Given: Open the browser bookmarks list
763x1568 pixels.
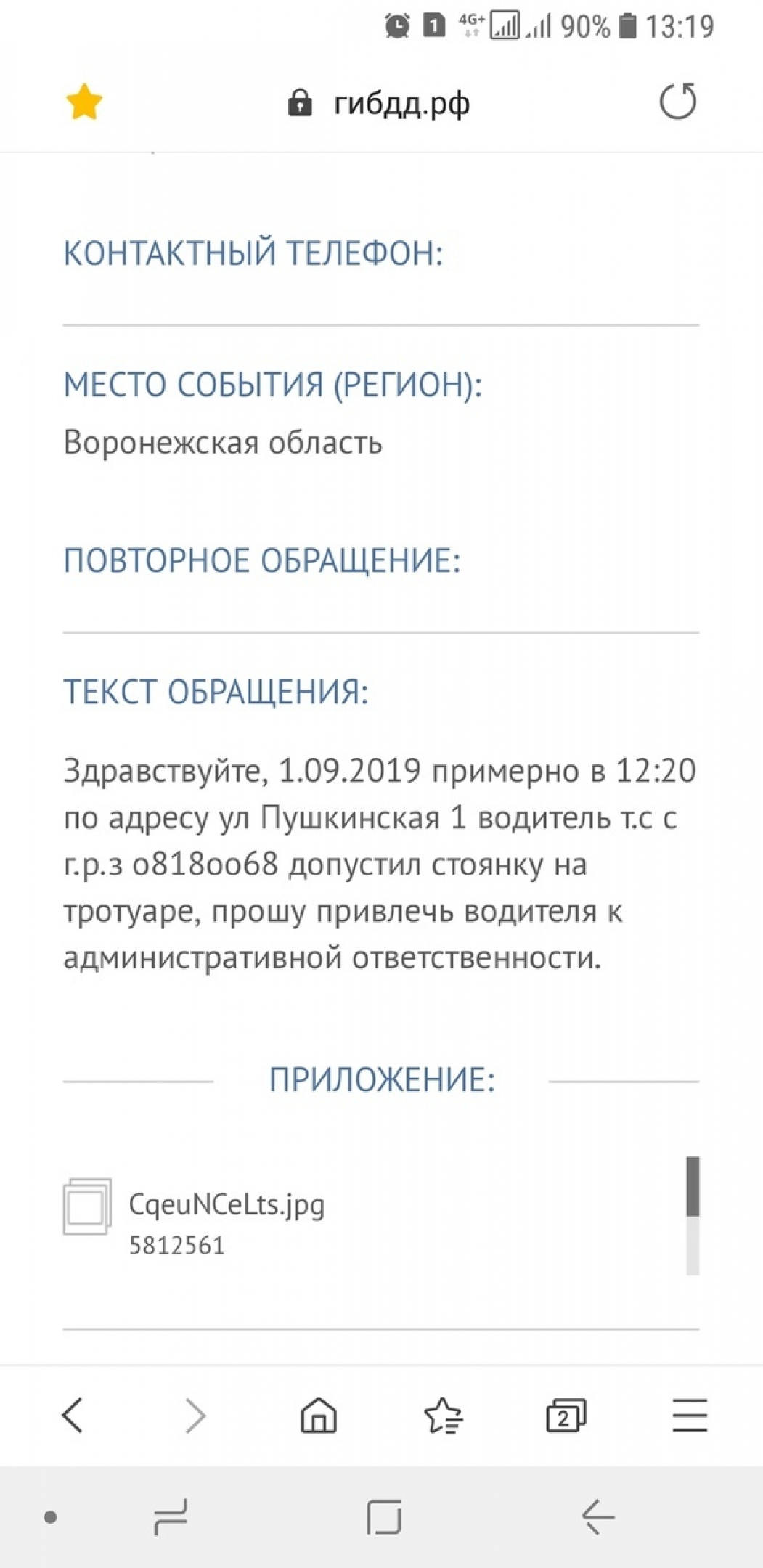Looking at the screenshot, I should (443, 1415).
